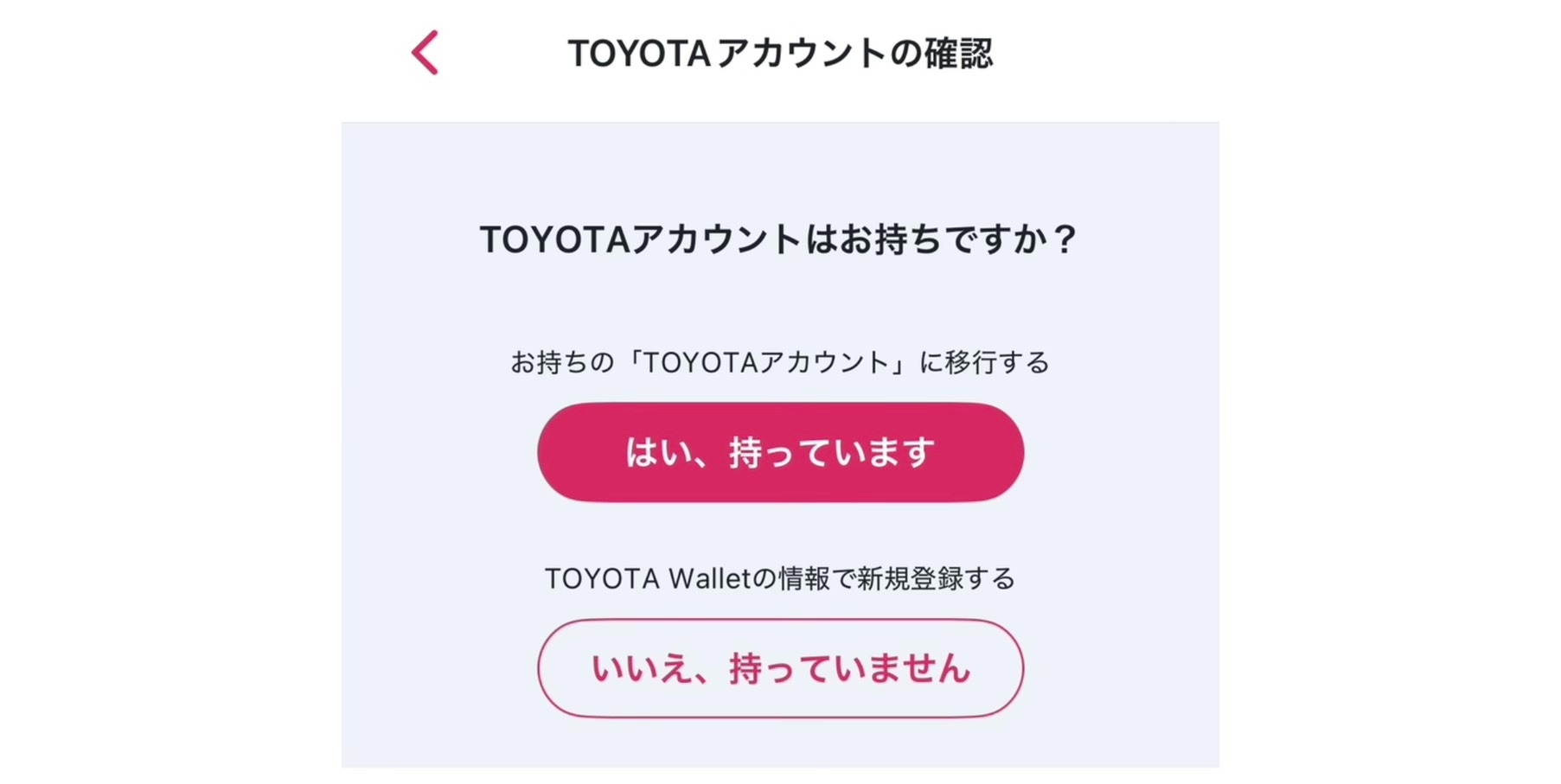Go back using the pink arrow
This screenshot has height=784, width=1561.
(x=425, y=53)
